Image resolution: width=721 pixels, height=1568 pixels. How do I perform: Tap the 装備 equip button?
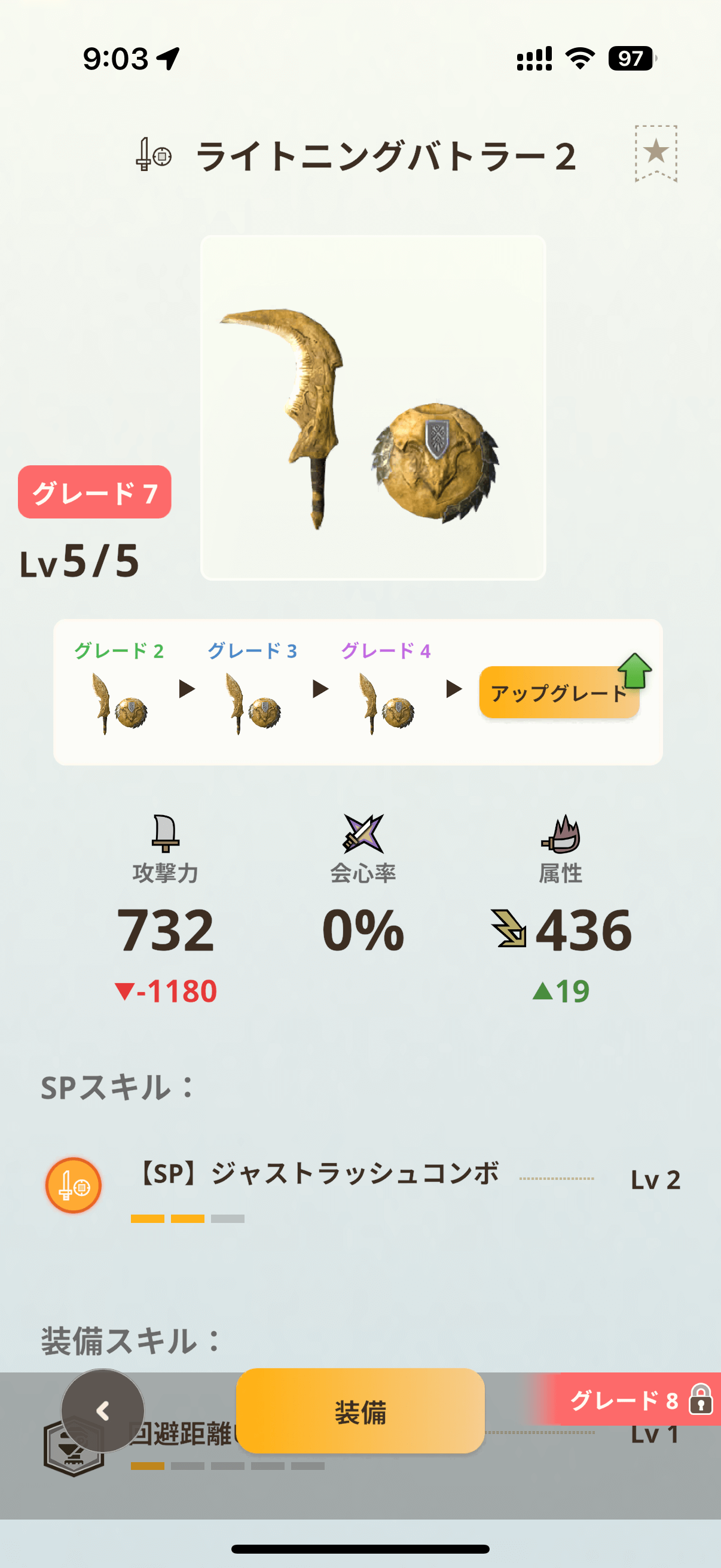(360, 1411)
